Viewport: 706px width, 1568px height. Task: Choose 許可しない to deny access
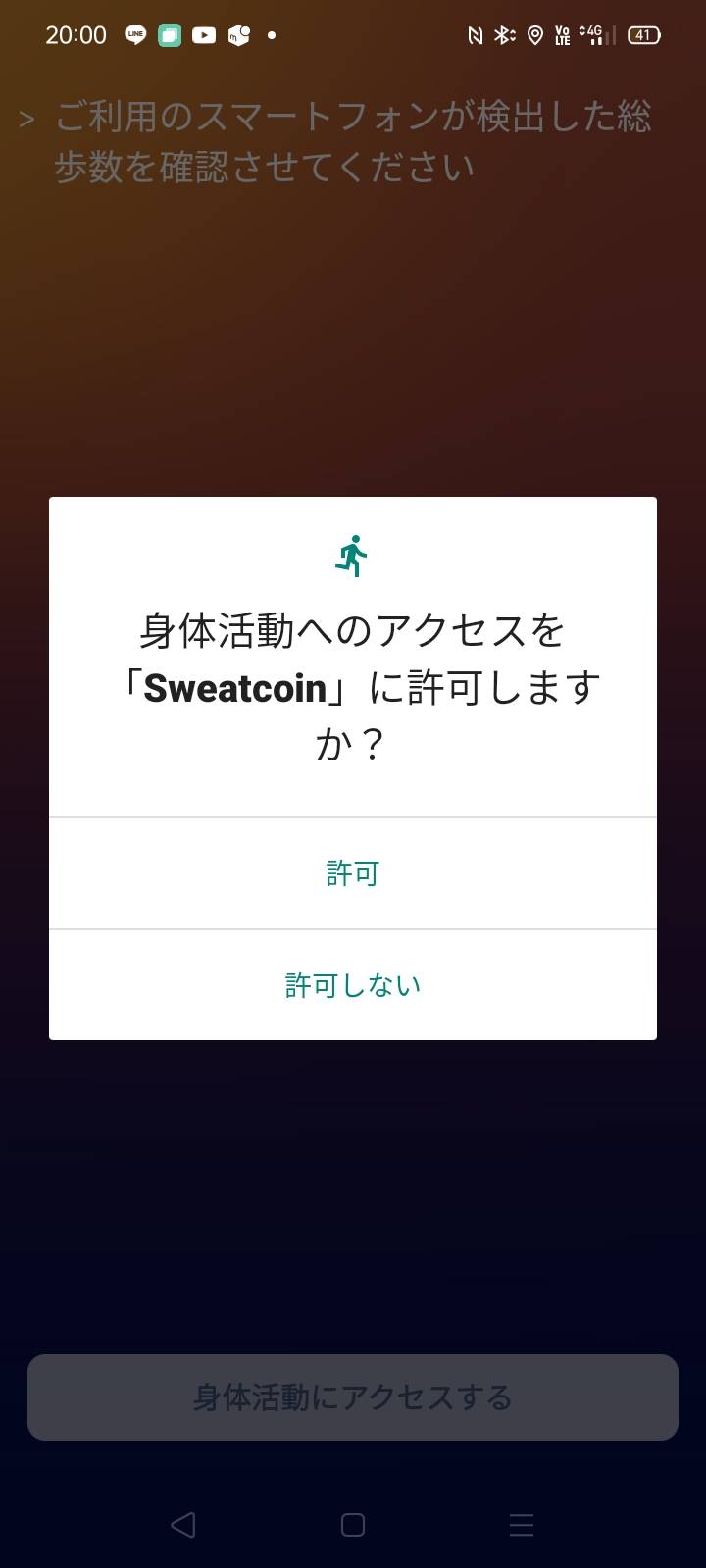coord(353,985)
